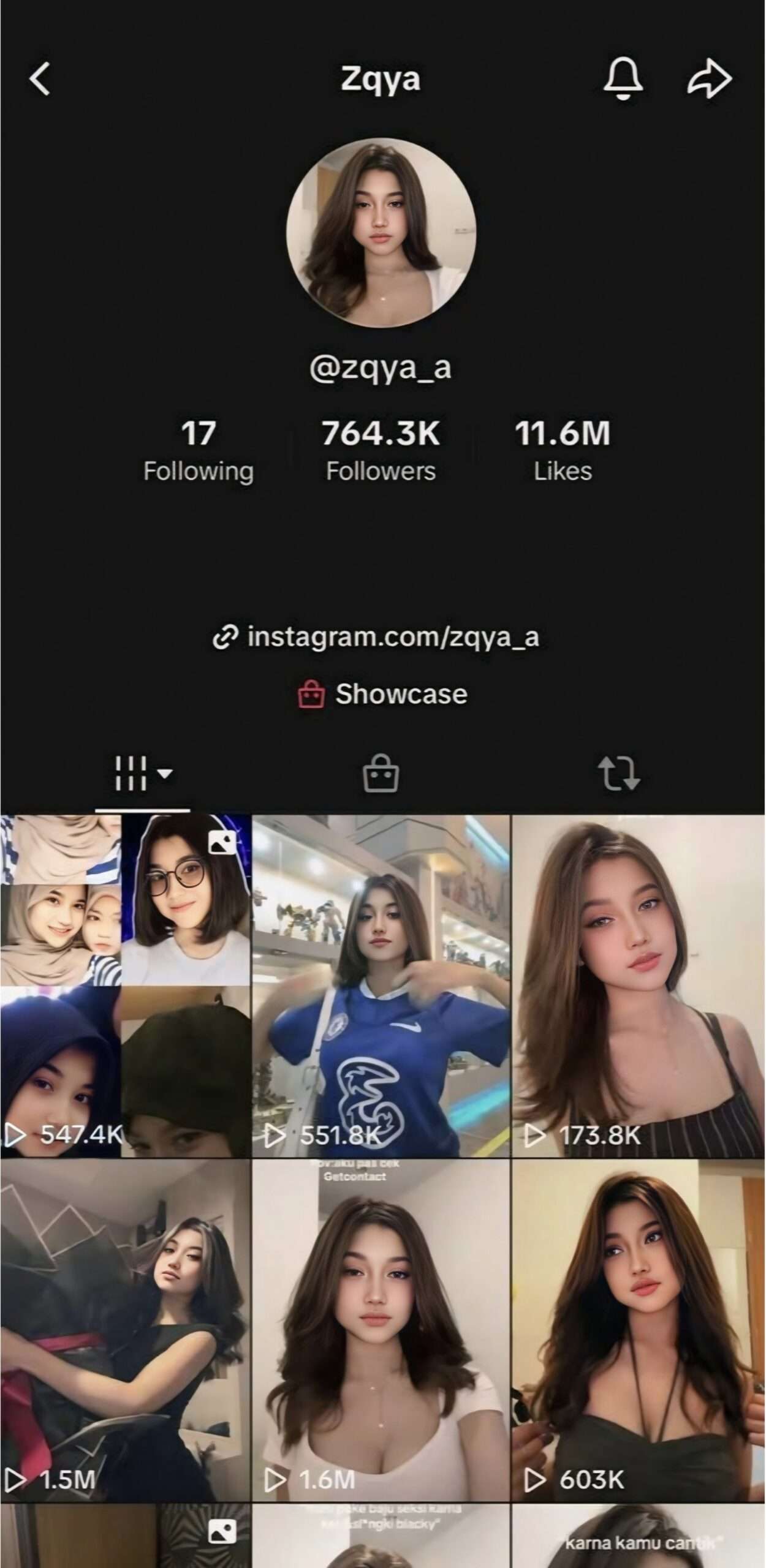Screen dimensions: 766x1568
Task: Switch to the videos grid tab
Action: 142,774
